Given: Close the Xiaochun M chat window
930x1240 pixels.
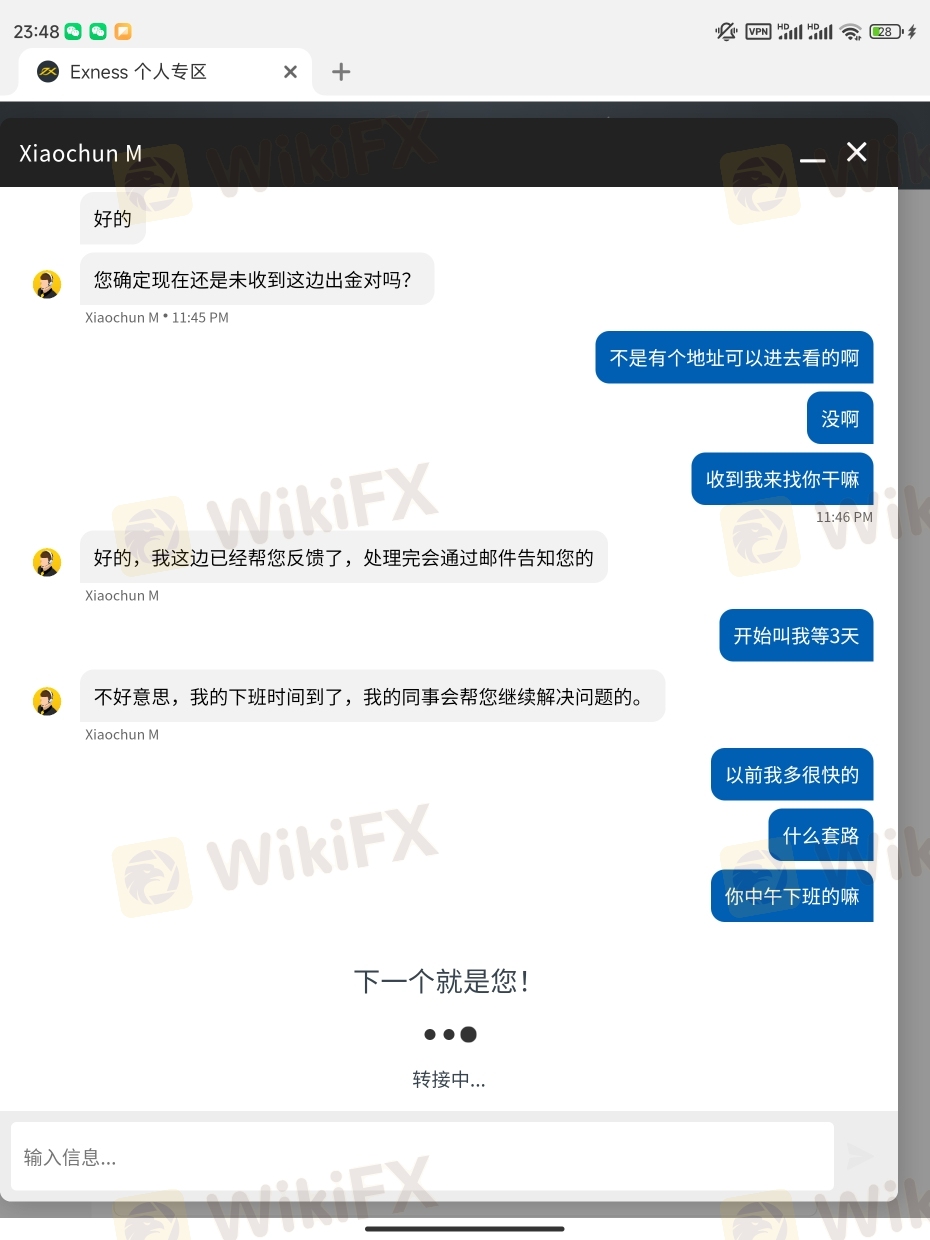Looking at the screenshot, I should (x=857, y=152).
